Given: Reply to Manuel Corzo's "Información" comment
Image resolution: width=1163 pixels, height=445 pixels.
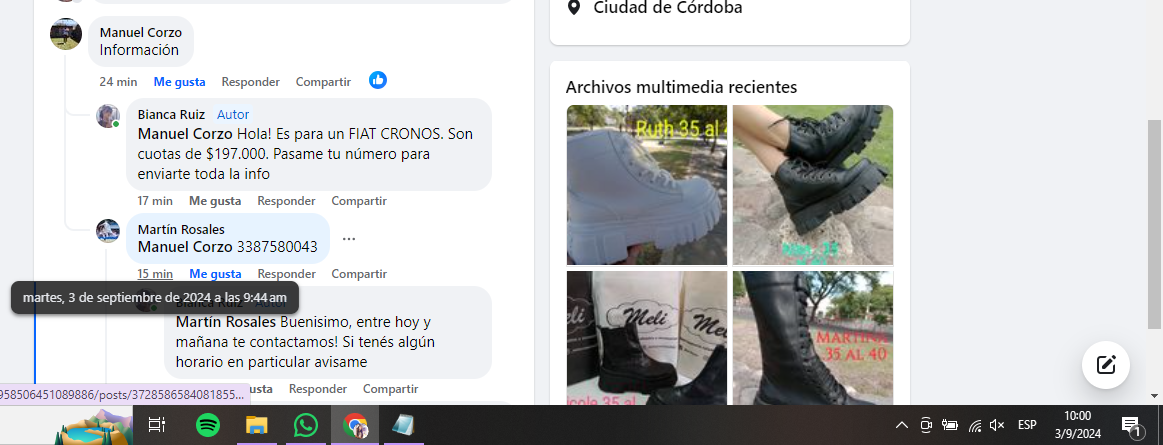Looking at the screenshot, I should pyautogui.click(x=250, y=82).
